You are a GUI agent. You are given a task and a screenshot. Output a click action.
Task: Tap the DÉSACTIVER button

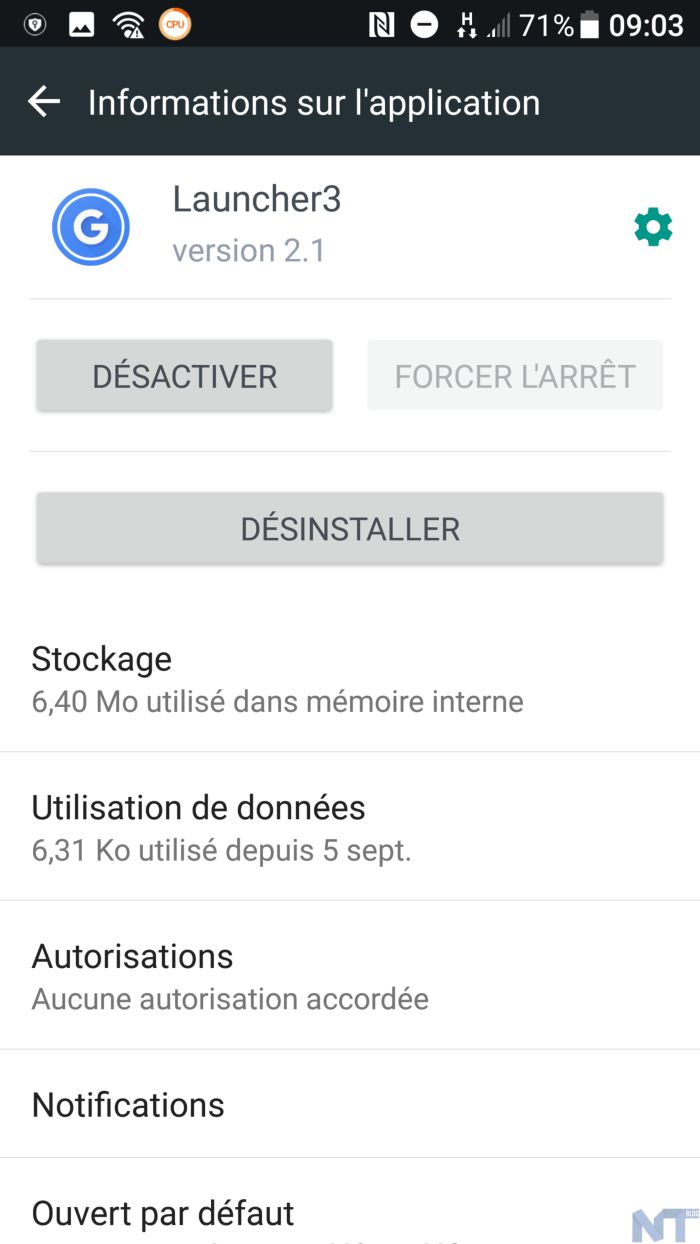pyautogui.click(x=184, y=376)
